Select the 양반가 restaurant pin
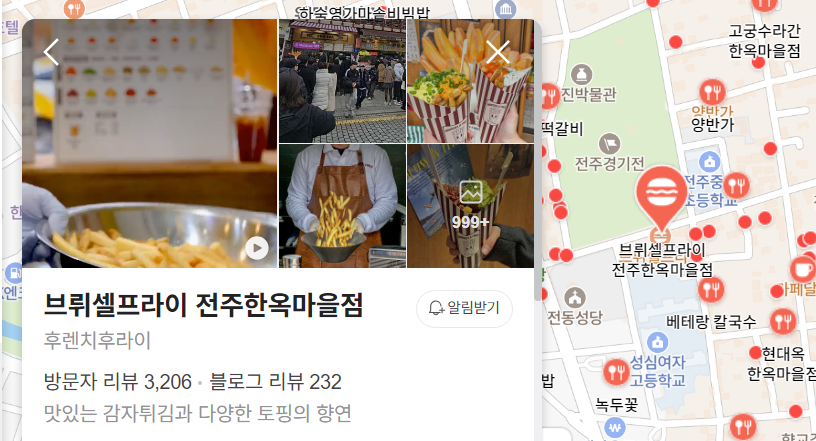The width and height of the screenshot is (816, 441). 713,92
